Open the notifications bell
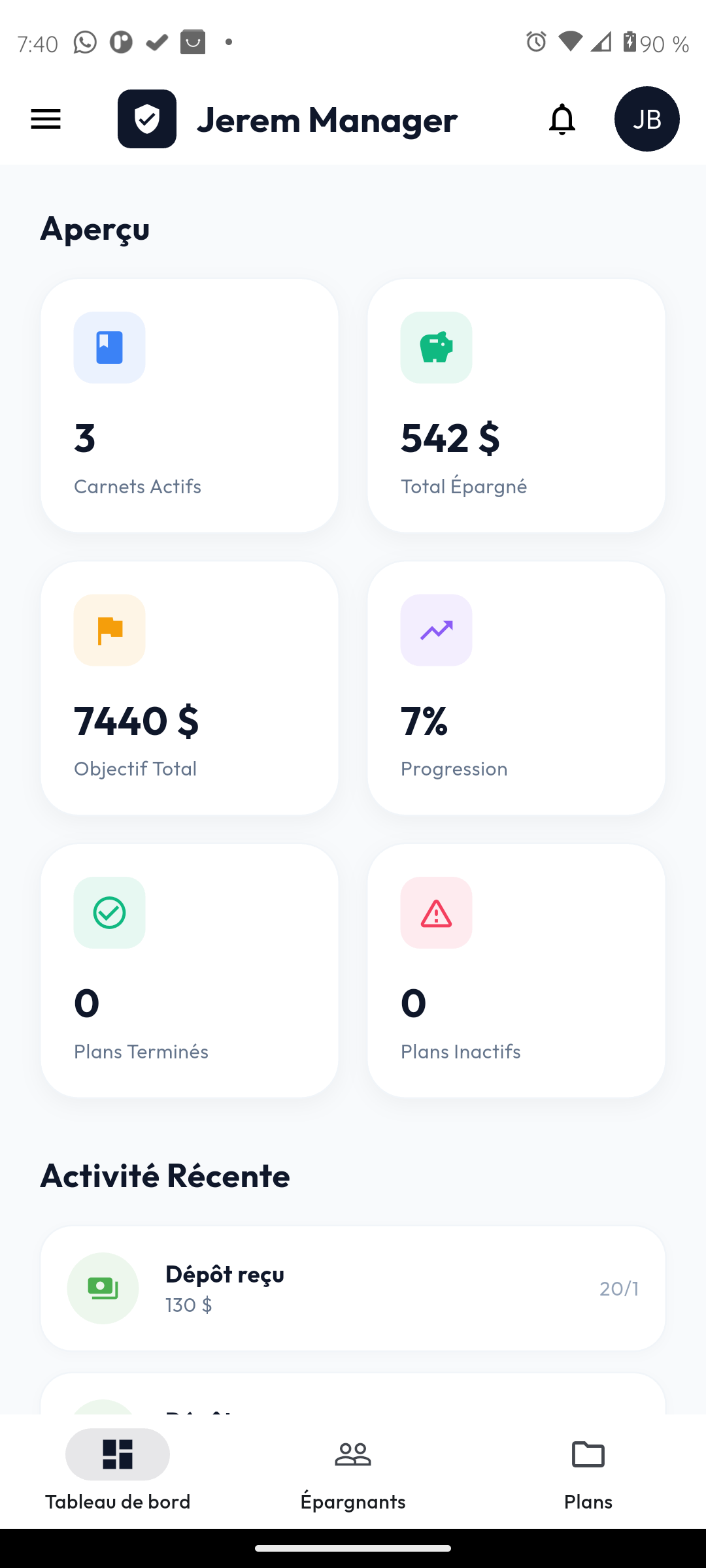The image size is (706, 1568). (x=562, y=119)
